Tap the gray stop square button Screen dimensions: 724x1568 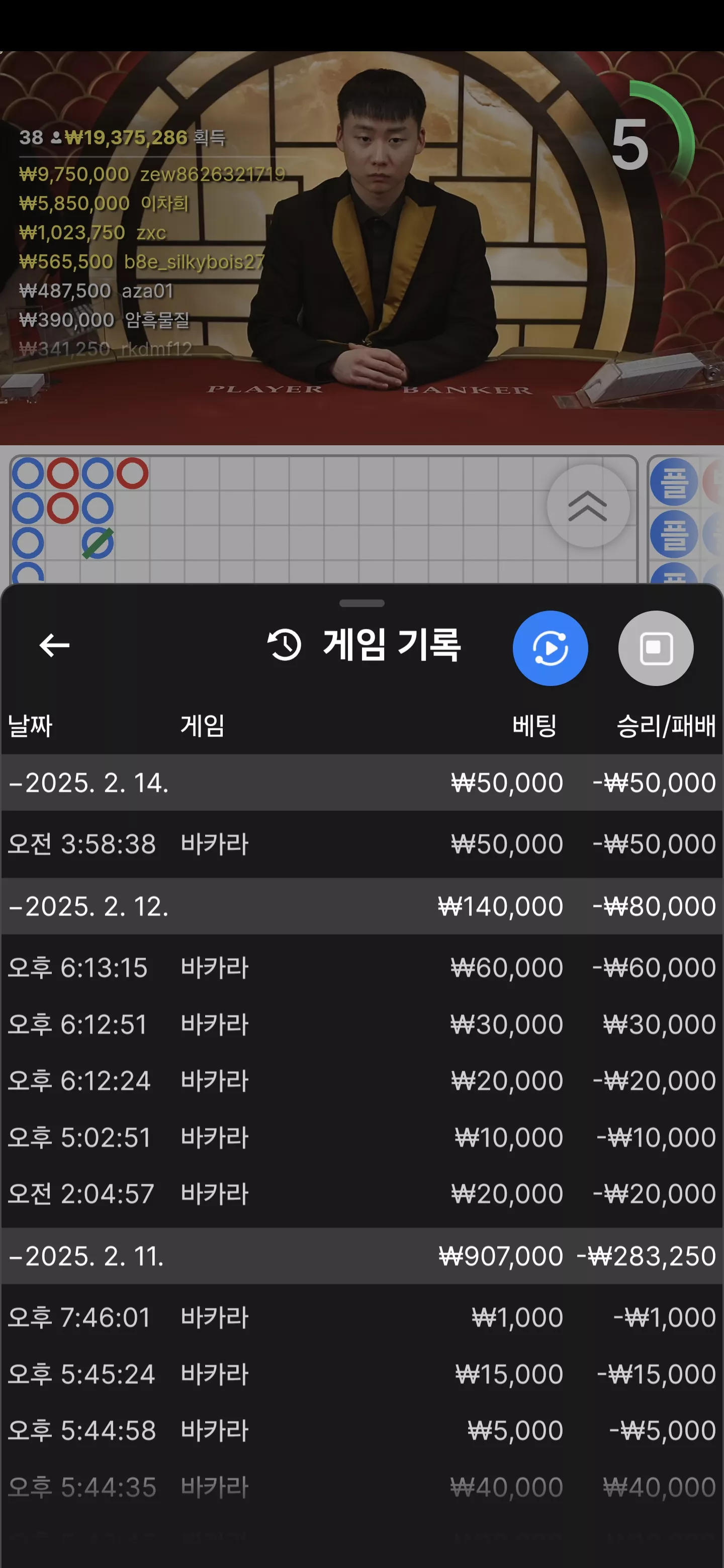point(656,648)
